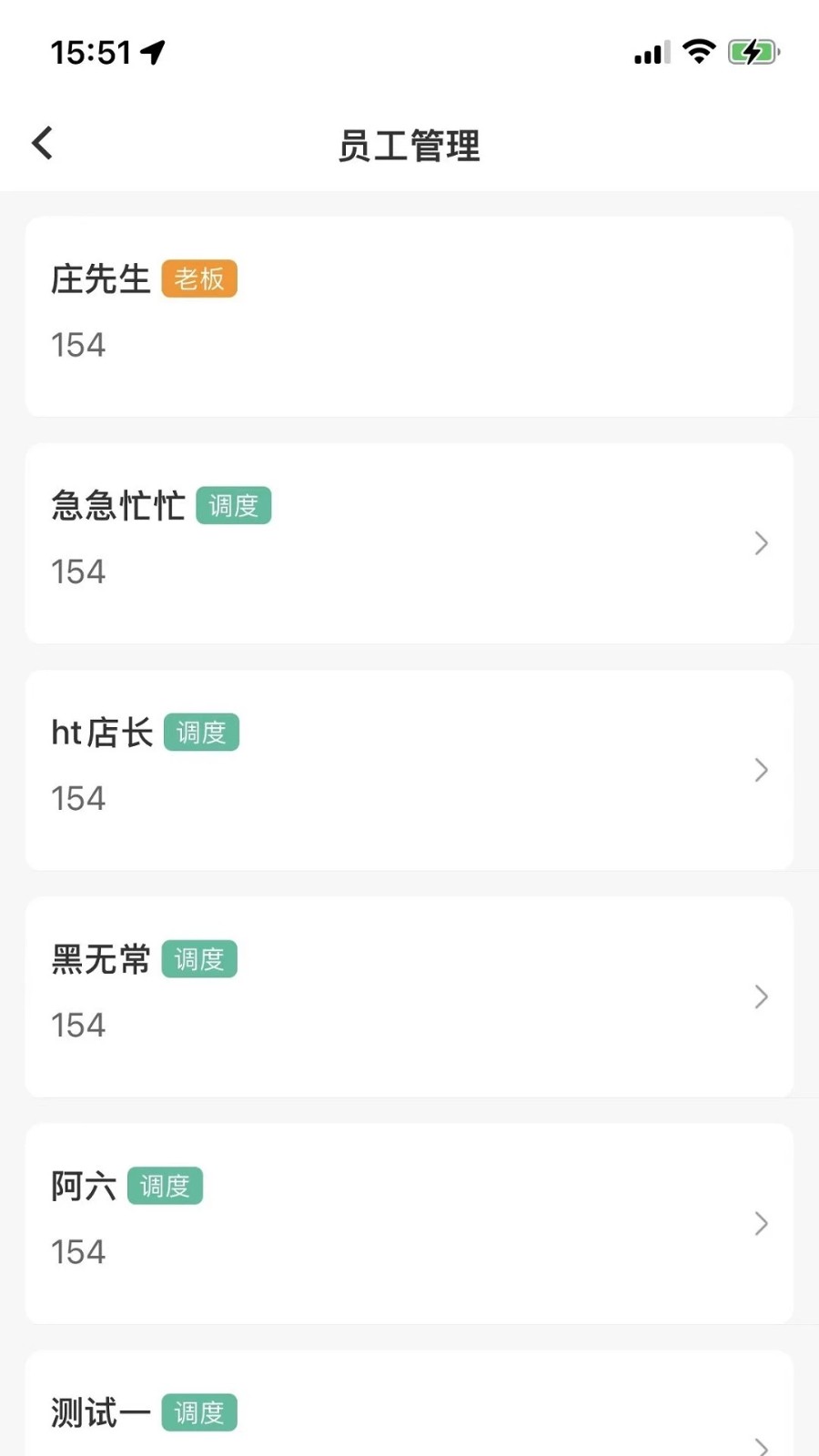
Task: Click the 调度 badge beside 黑无常
Action: [x=199, y=959]
